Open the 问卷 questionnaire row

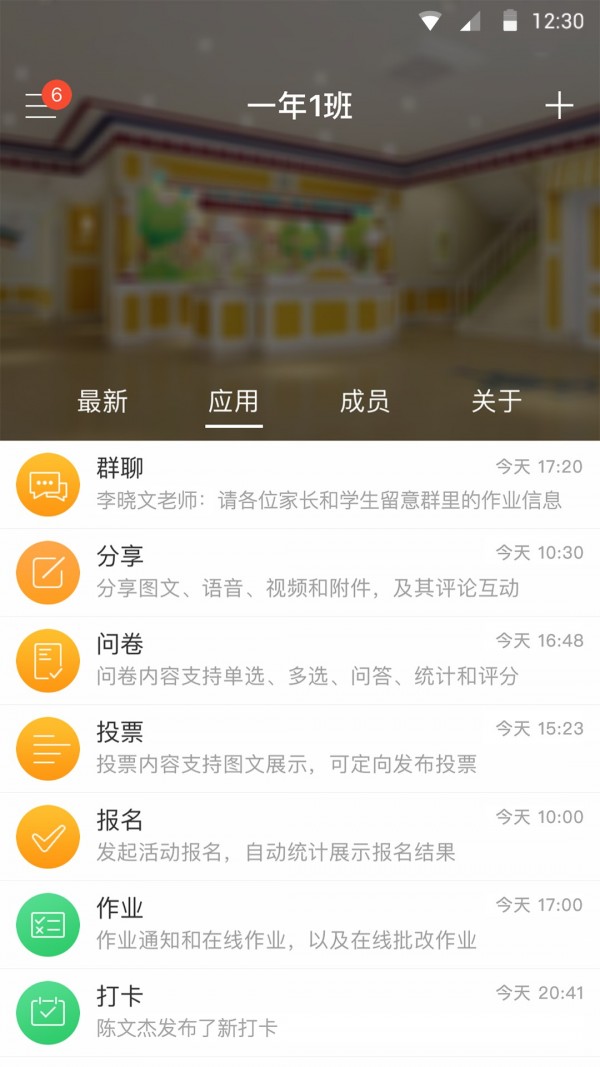pos(300,661)
